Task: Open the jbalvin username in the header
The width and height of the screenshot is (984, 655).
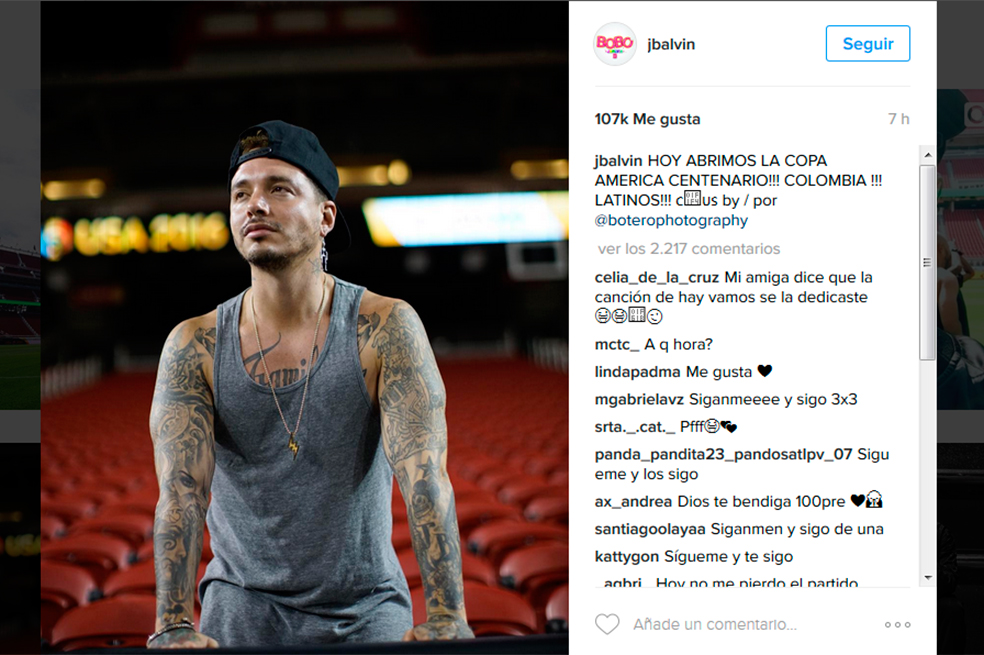Action: [x=671, y=45]
